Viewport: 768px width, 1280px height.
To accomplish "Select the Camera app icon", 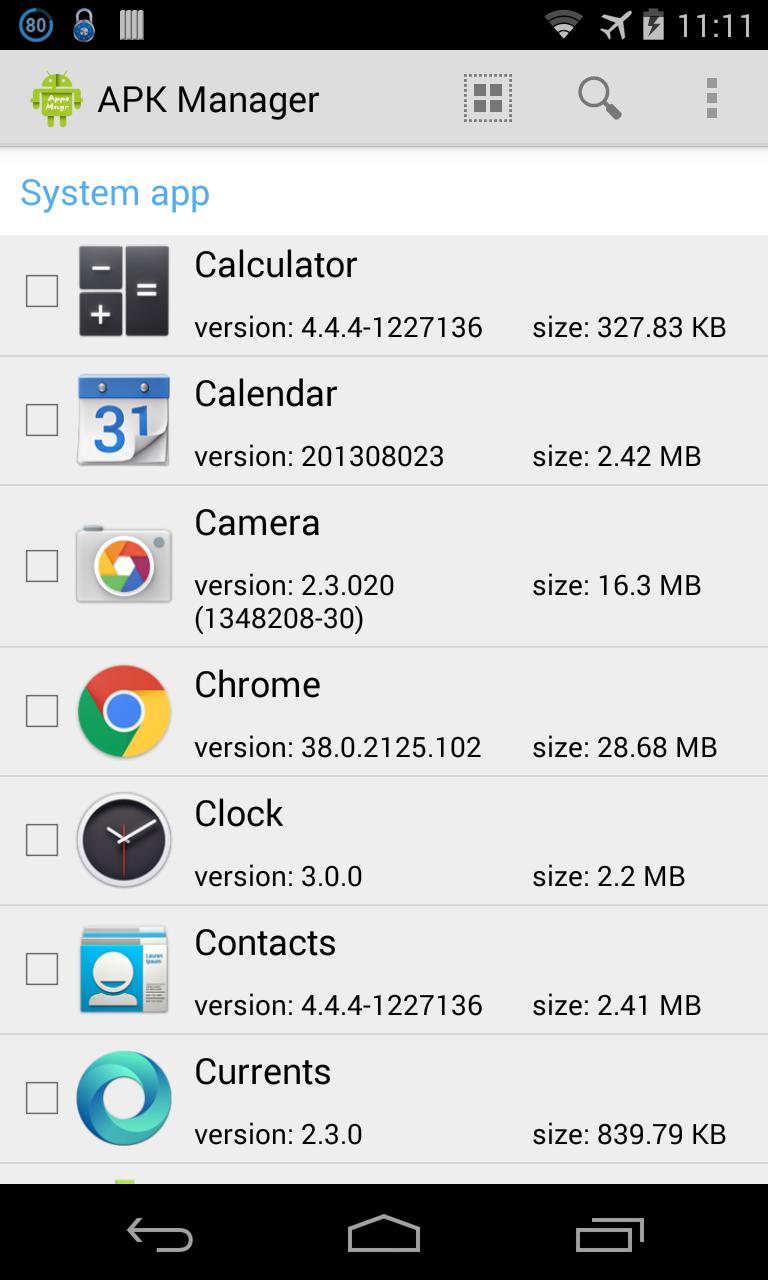I will [124, 564].
